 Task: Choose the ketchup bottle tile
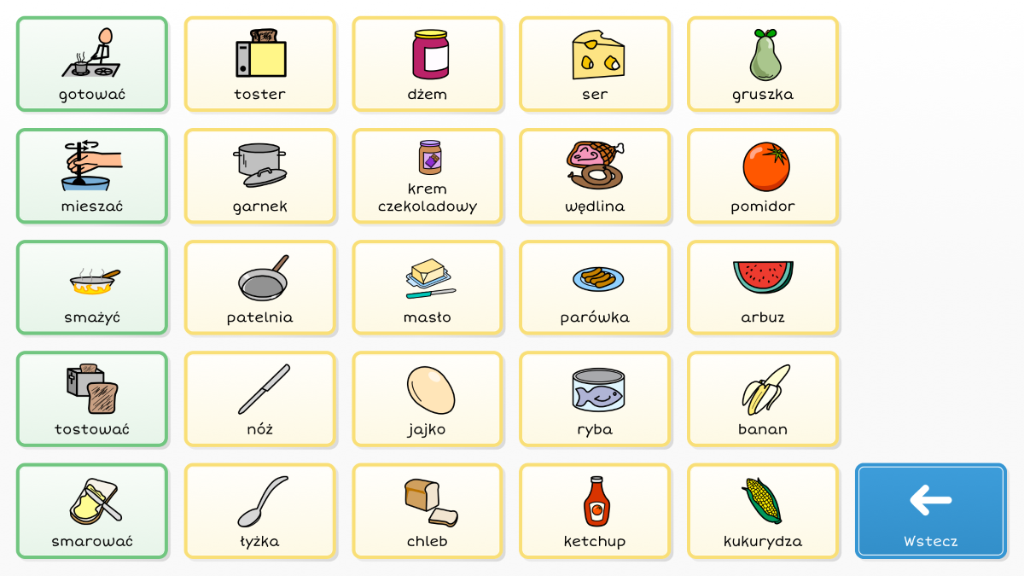click(x=595, y=510)
